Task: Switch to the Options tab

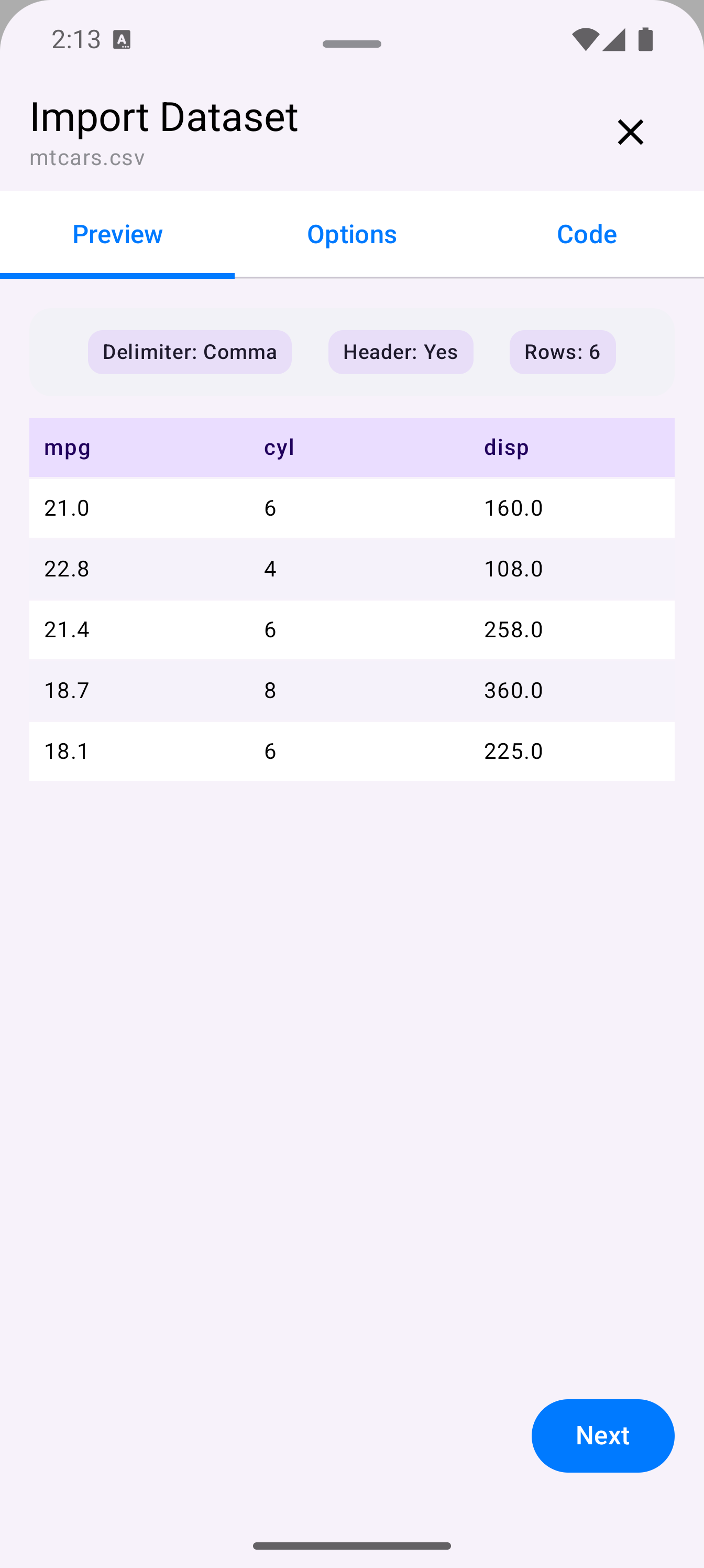Action: pos(351,234)
